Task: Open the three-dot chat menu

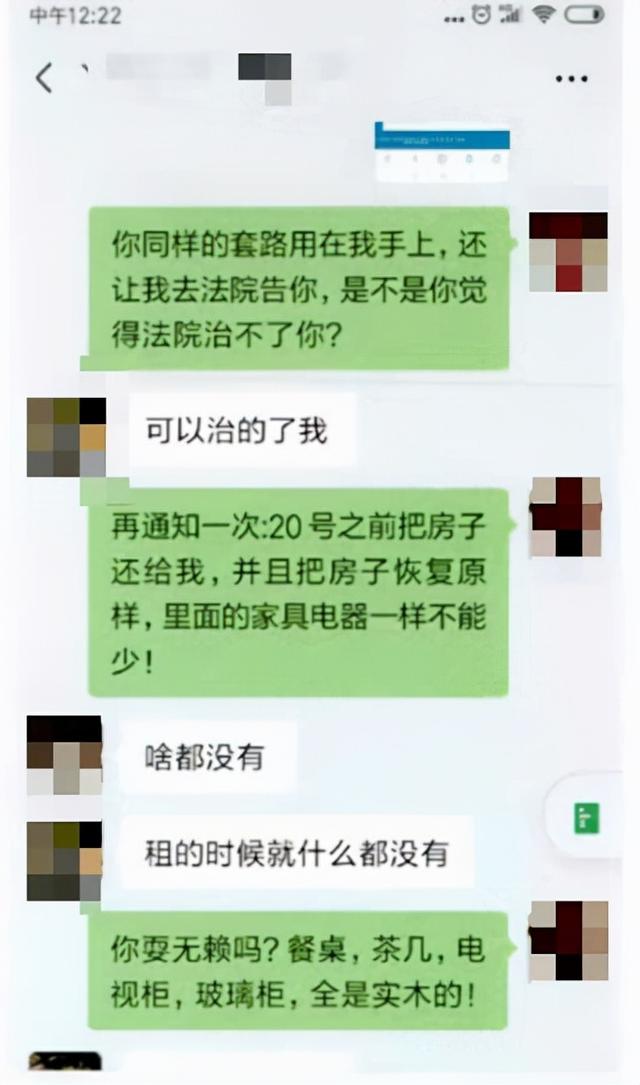Action: tap(572, 79)
